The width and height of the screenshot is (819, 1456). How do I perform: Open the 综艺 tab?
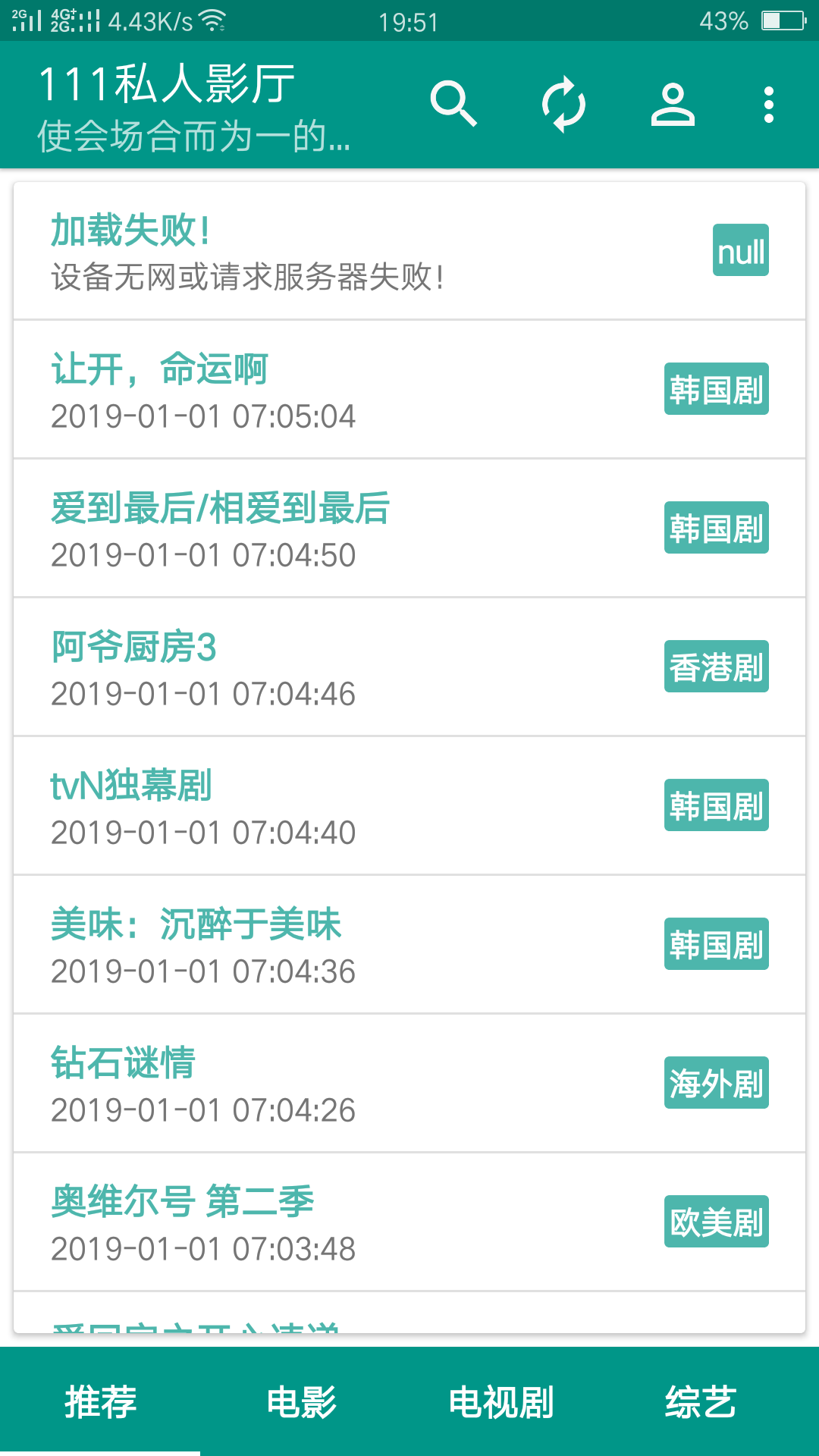701,1403
